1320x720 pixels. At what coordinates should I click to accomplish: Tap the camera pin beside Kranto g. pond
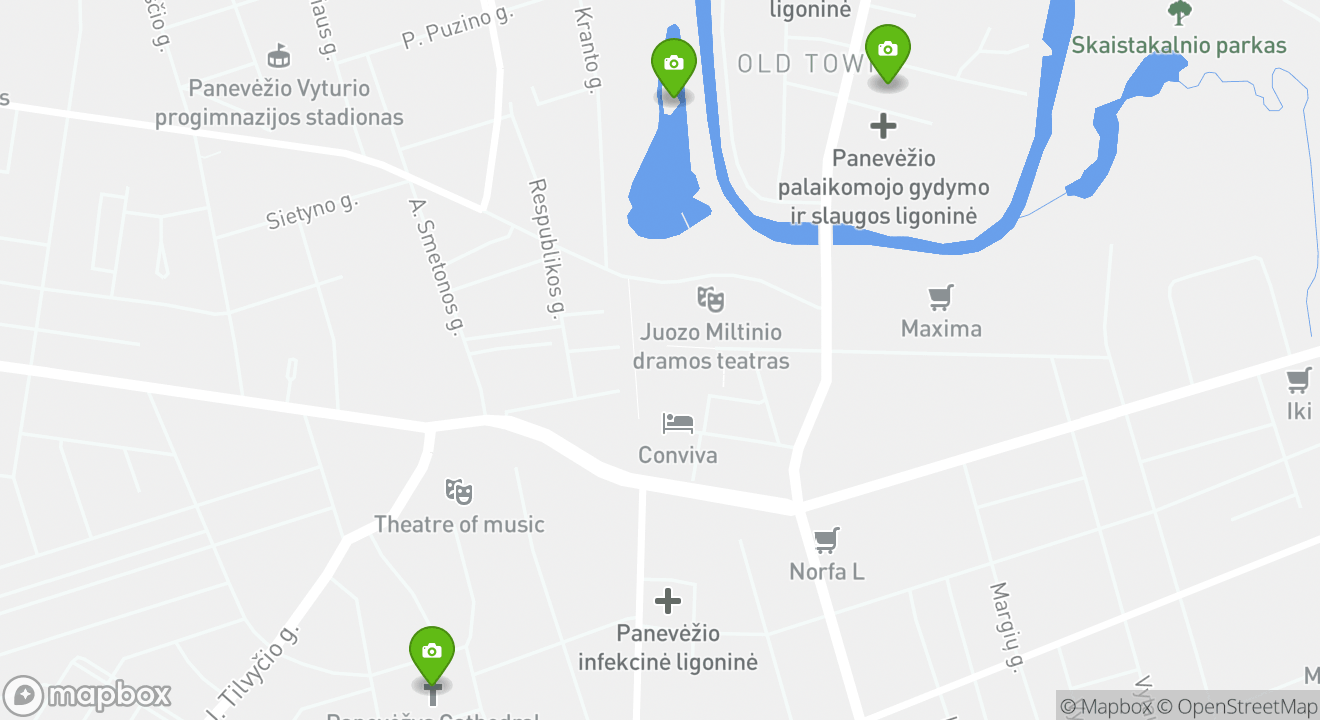click(673, 64)
